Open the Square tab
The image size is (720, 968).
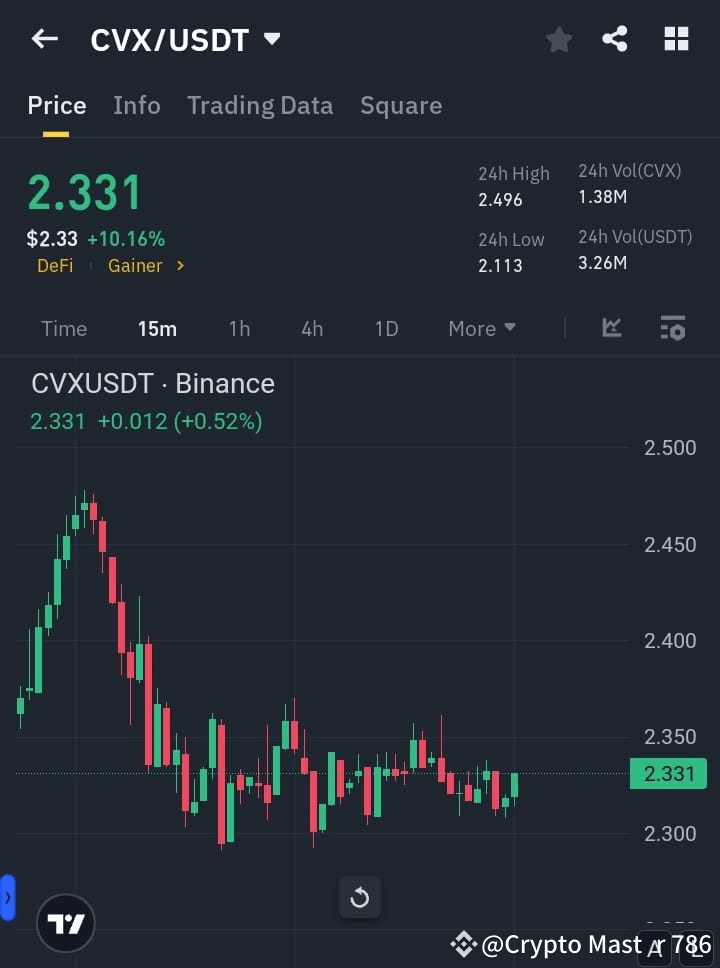point(401,105)
